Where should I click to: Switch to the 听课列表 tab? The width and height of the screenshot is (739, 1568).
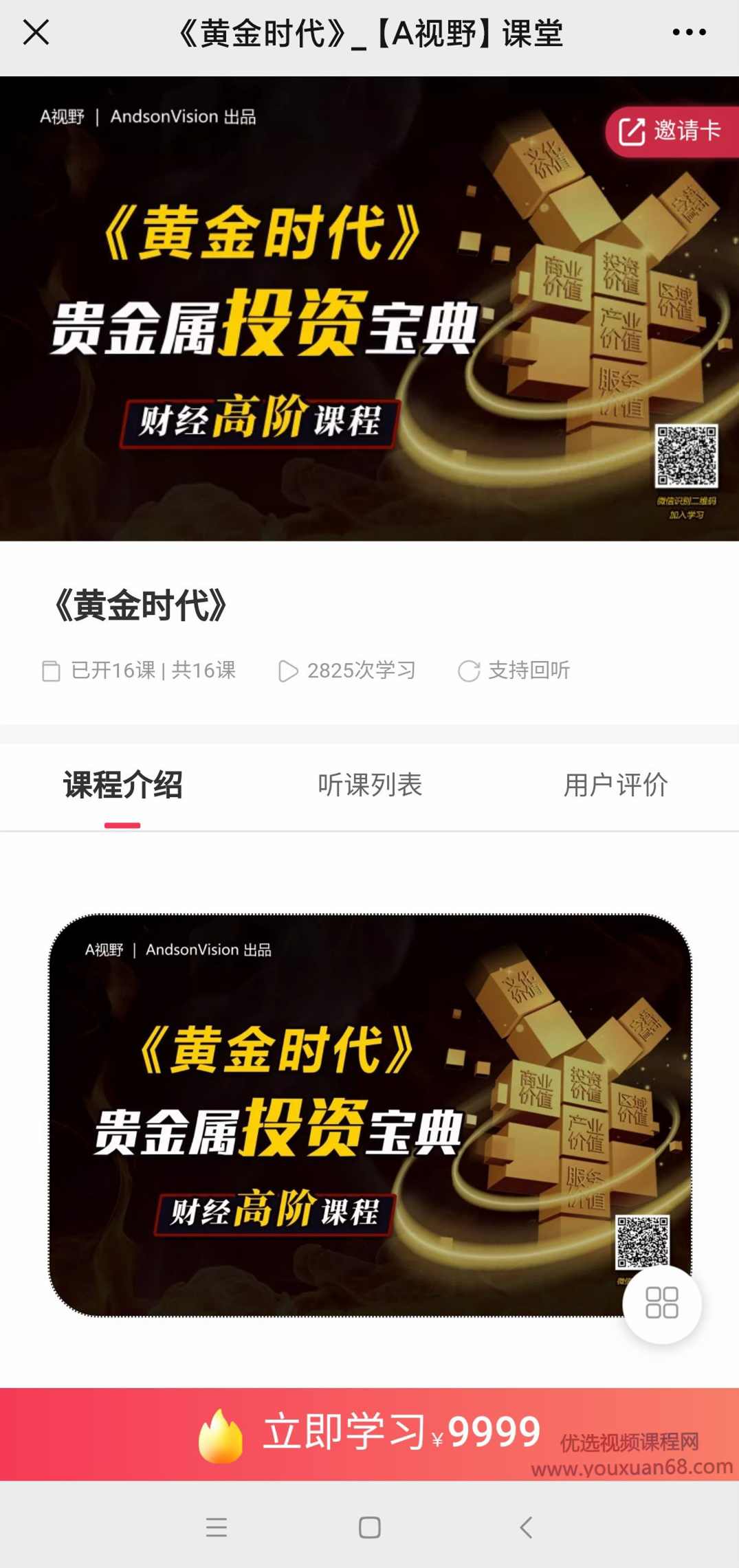coord(369,785)
